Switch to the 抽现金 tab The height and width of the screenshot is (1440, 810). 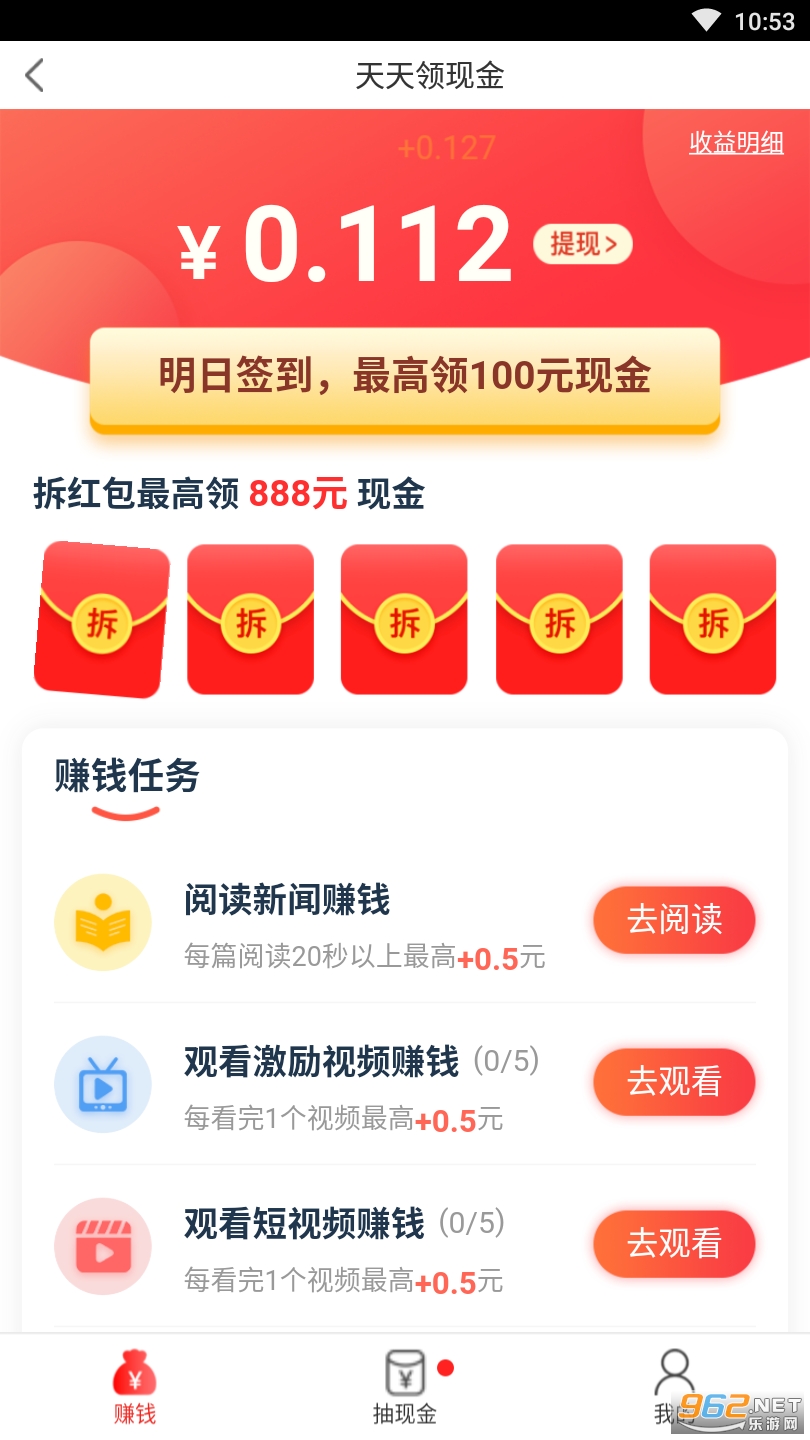click(405, 1388)
